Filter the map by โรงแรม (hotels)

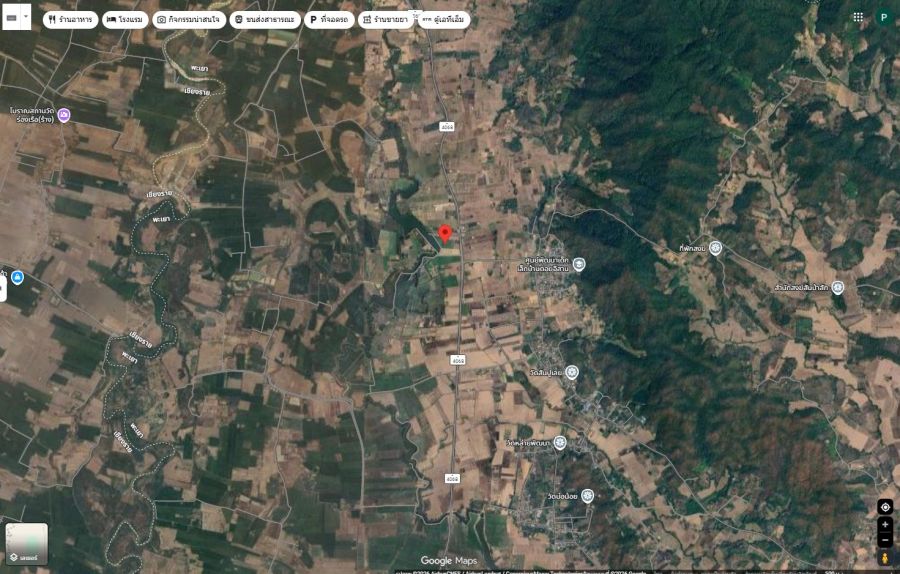[x=124, y=19]
